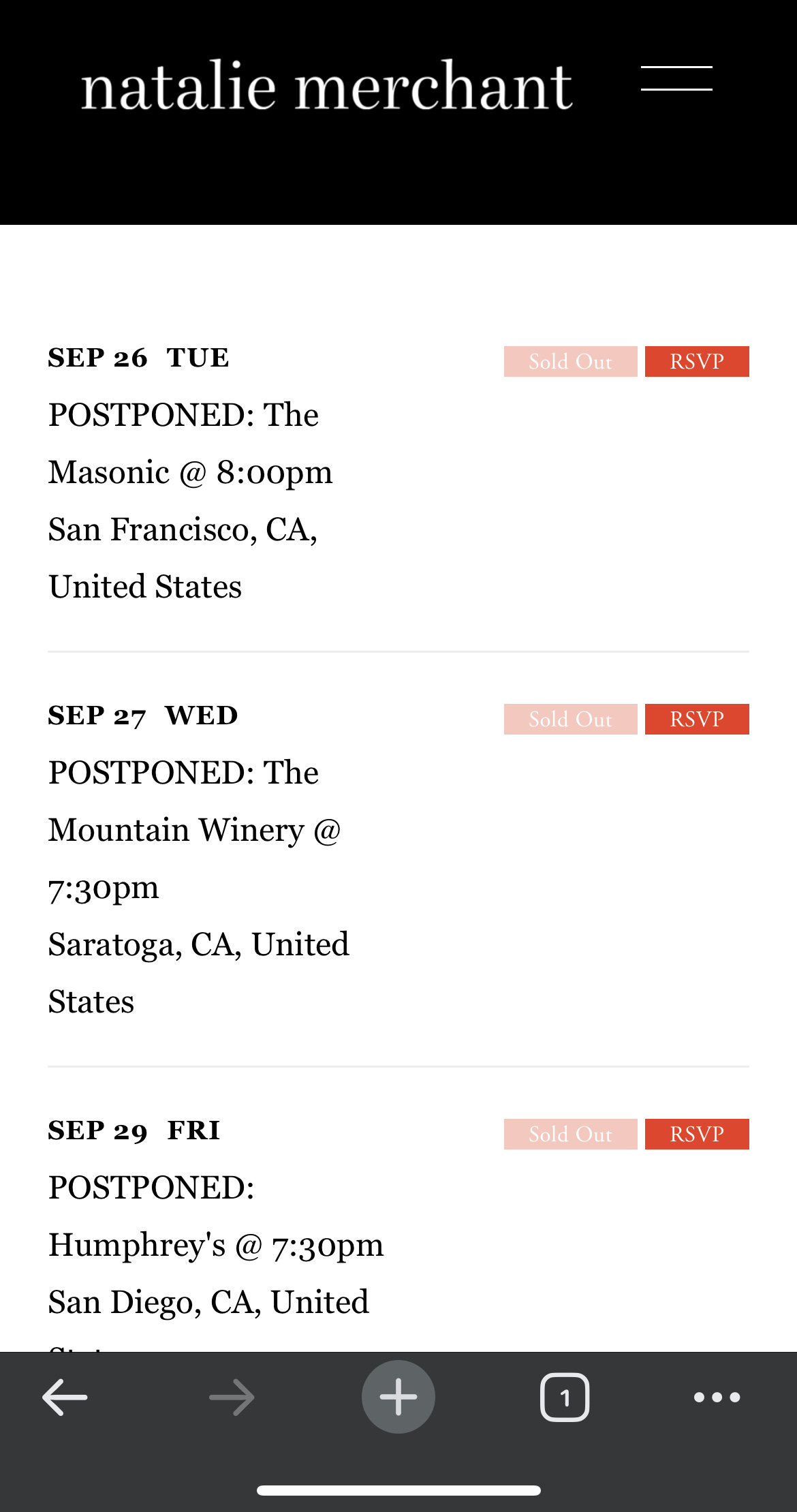Go to the natalie merchant homepage

pos(326,86)
